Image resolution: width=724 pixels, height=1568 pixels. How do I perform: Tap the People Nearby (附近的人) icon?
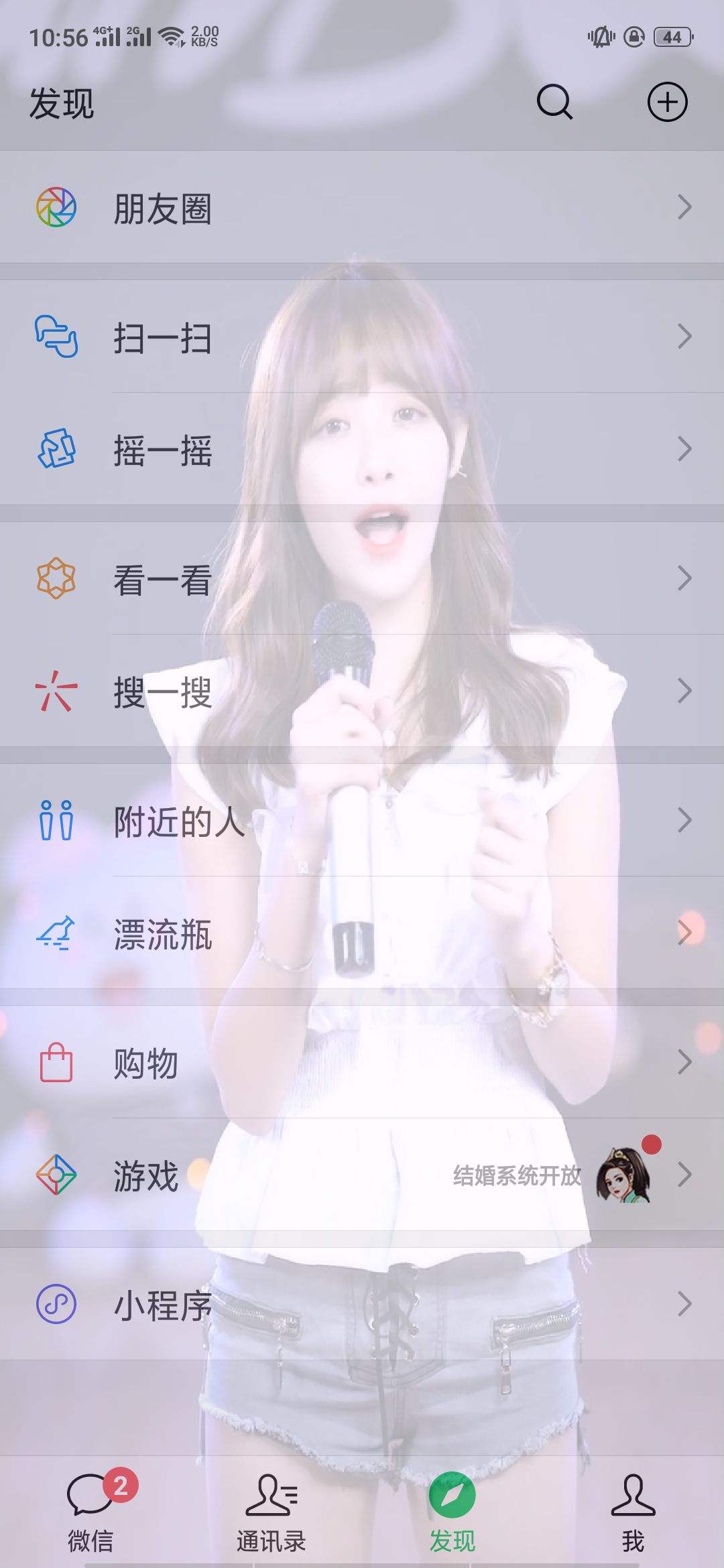(x=56, y=822)
